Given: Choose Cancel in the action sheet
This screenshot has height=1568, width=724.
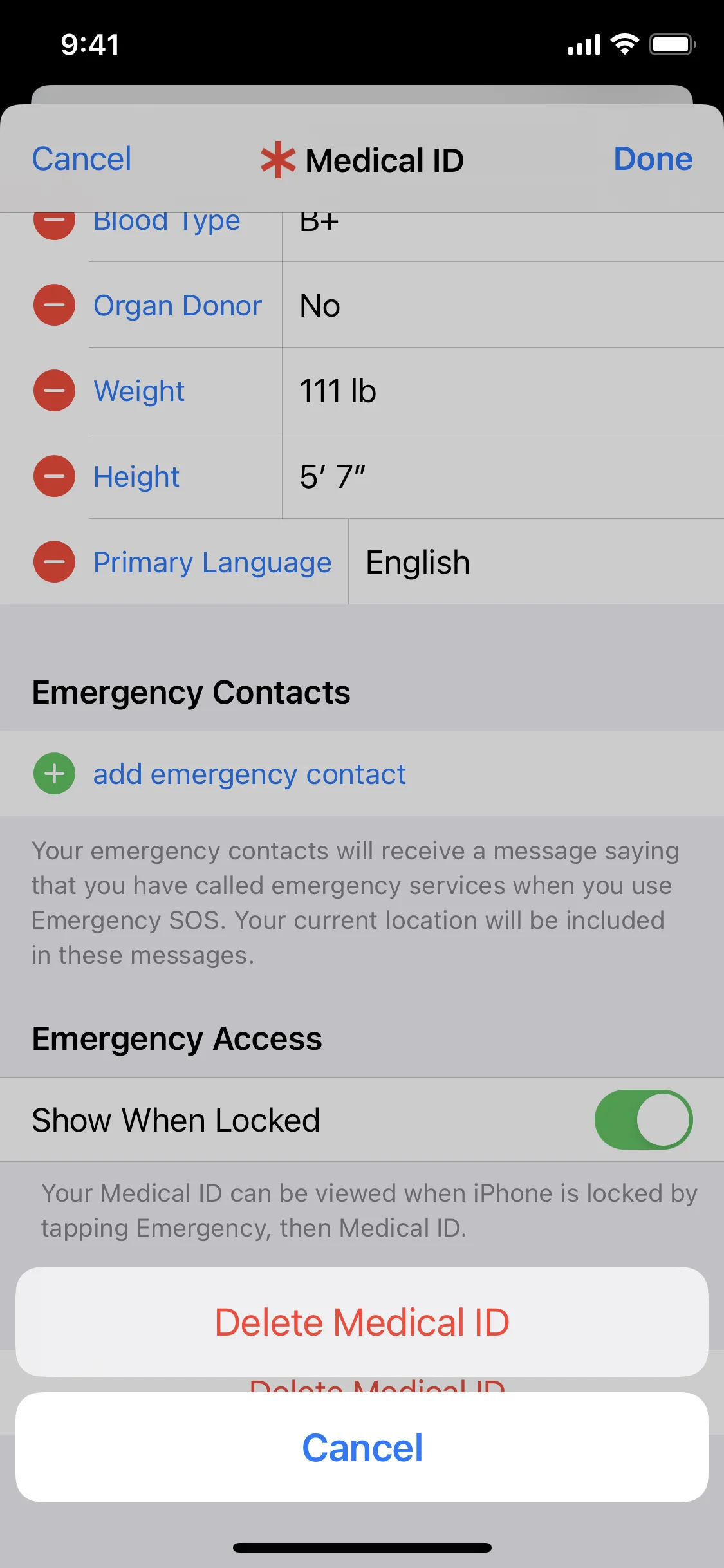Looking at the screenshot, I should pos(362,1448).
